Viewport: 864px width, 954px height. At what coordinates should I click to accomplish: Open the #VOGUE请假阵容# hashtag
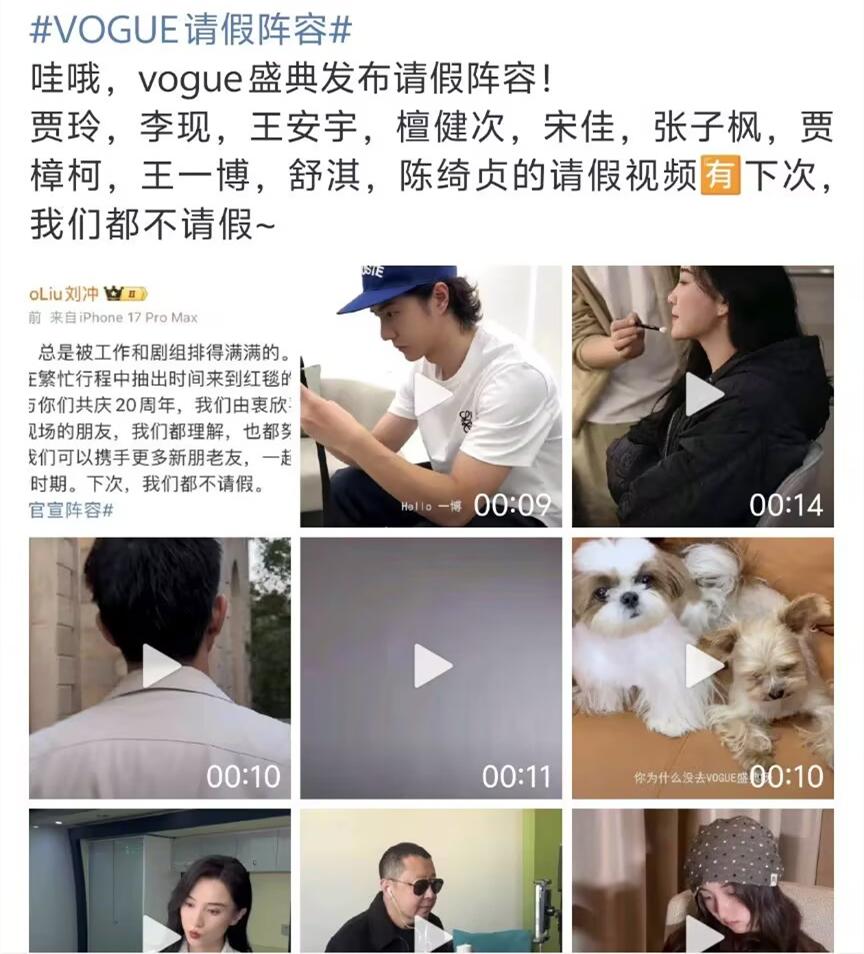tap(191, 31)
